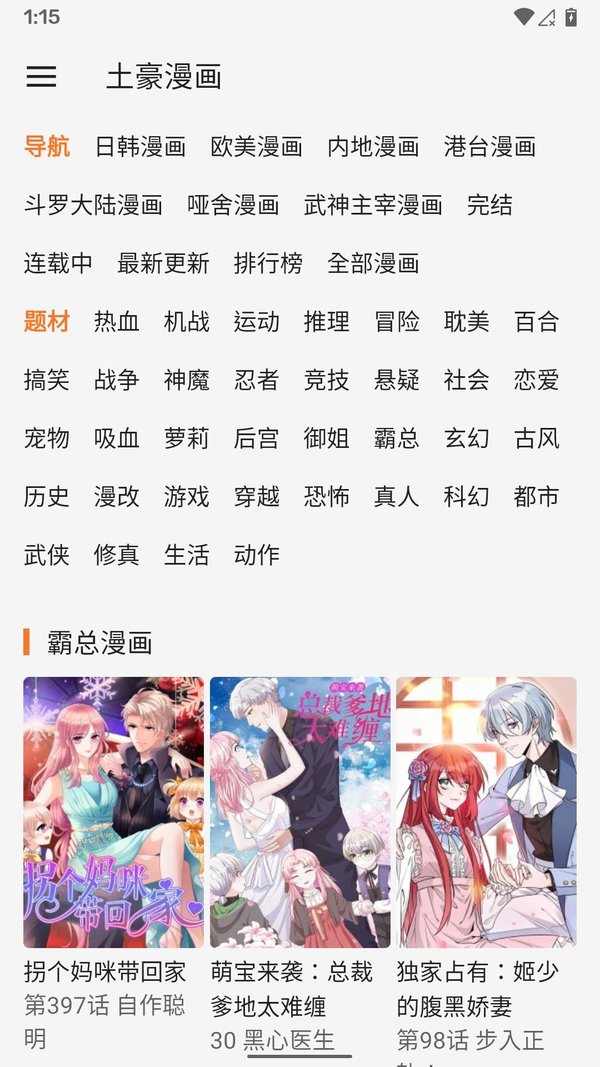Screen dimensions: 600x1067
Task: Pick the 穿越 genre
Action: [257, 496]
